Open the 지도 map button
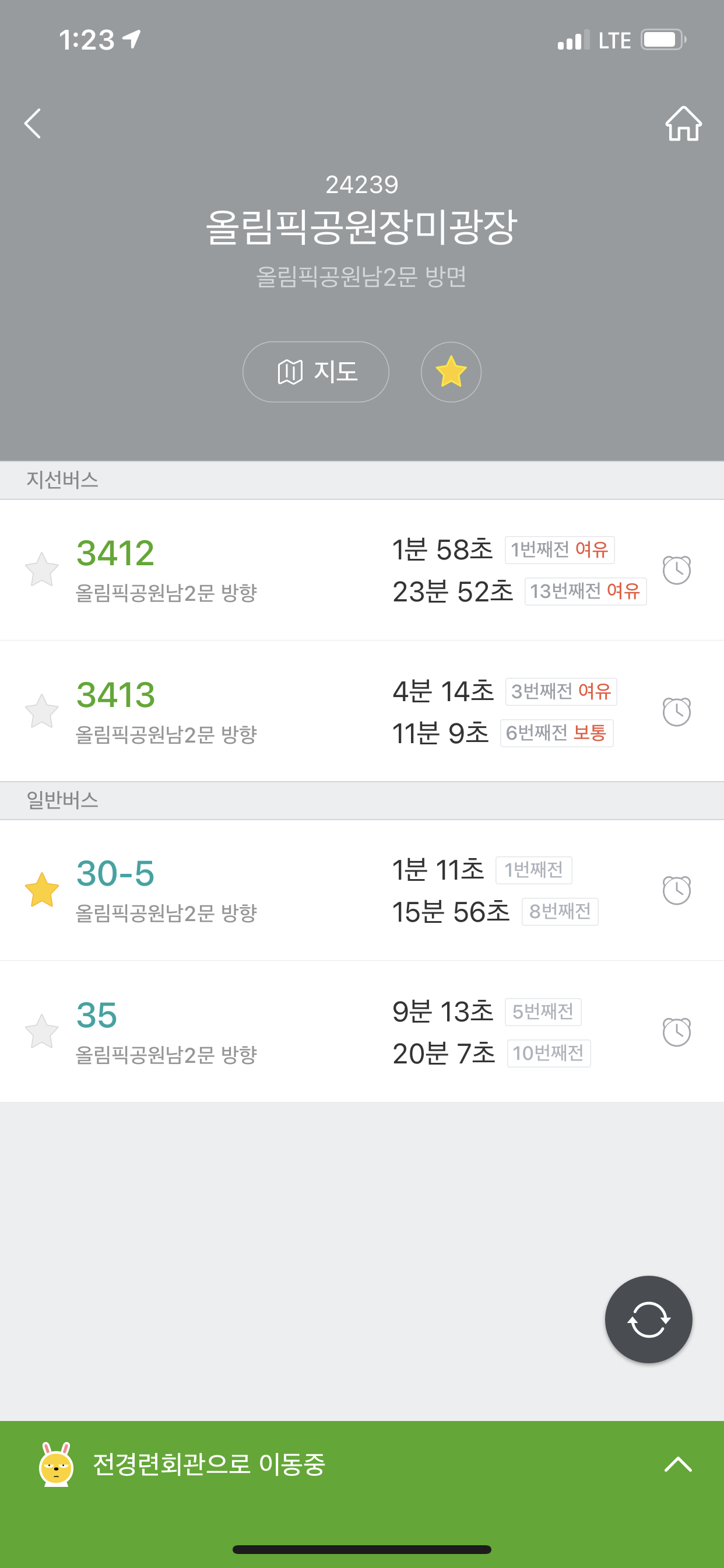724x1568 pixels. coord(316,372)
